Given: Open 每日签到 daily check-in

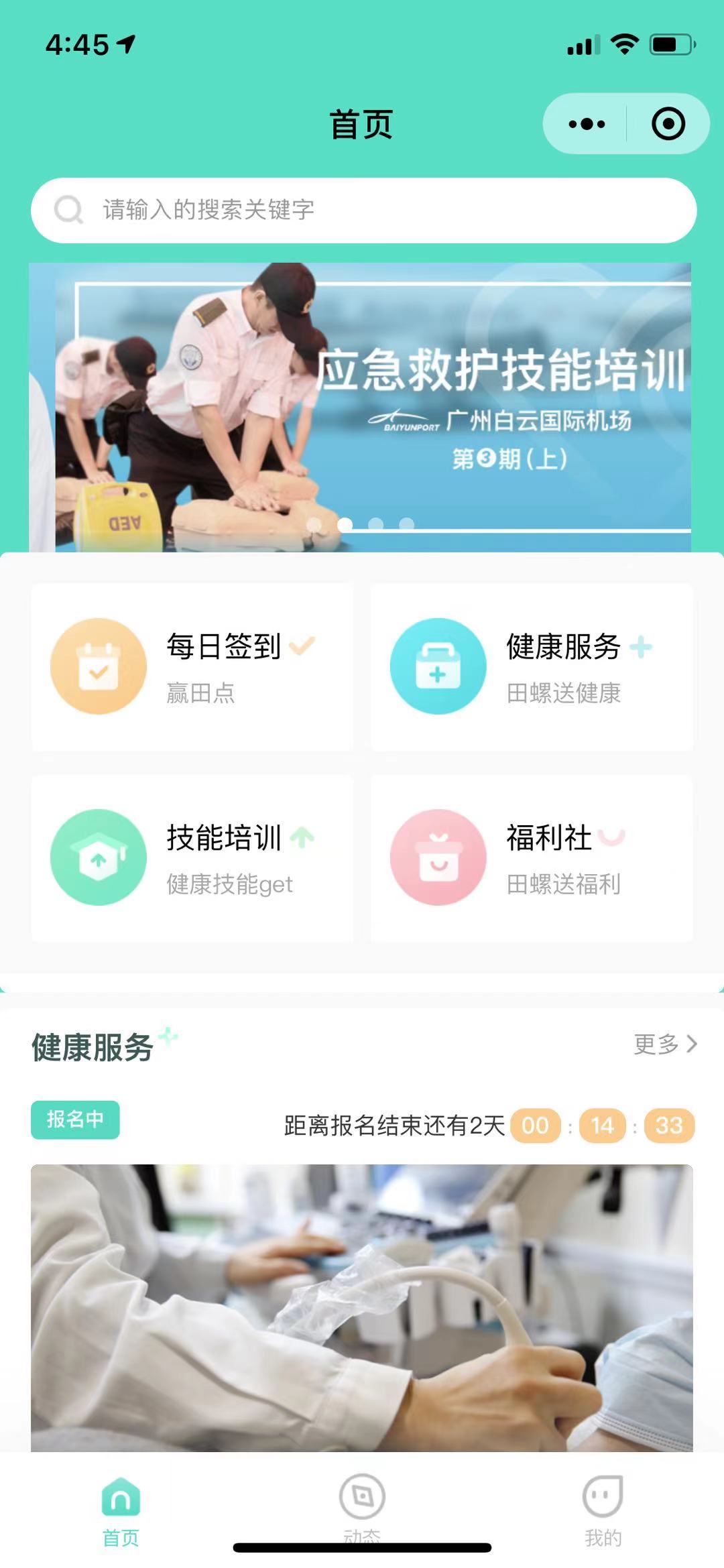Looking at the screenshot, I should (192, 667).
